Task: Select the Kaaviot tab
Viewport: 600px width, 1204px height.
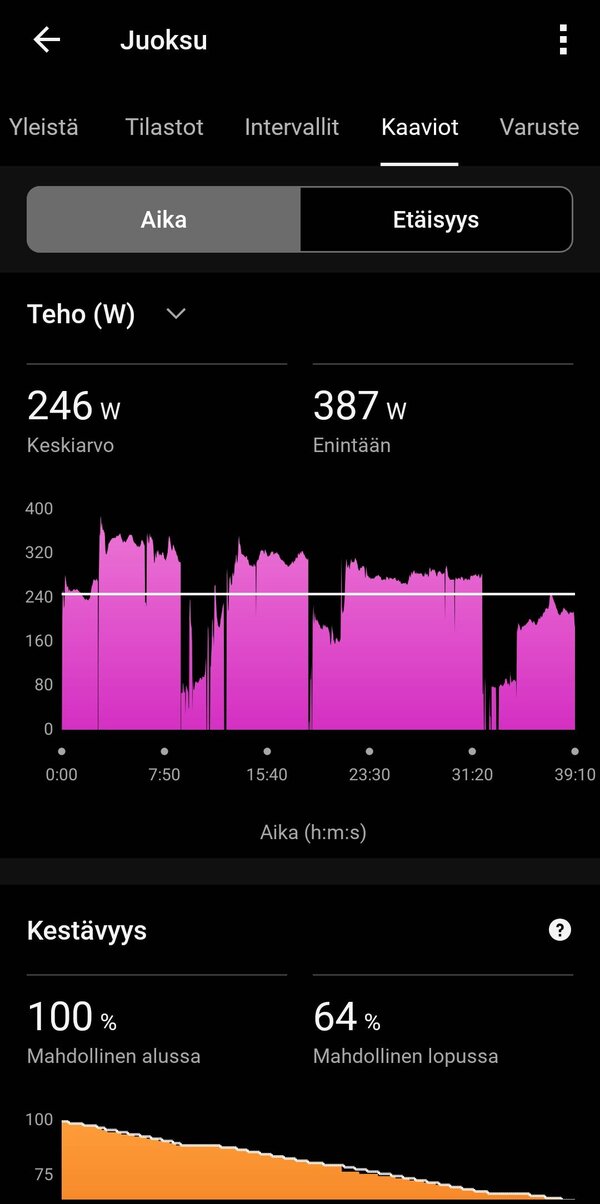Action: click(420, 127)
